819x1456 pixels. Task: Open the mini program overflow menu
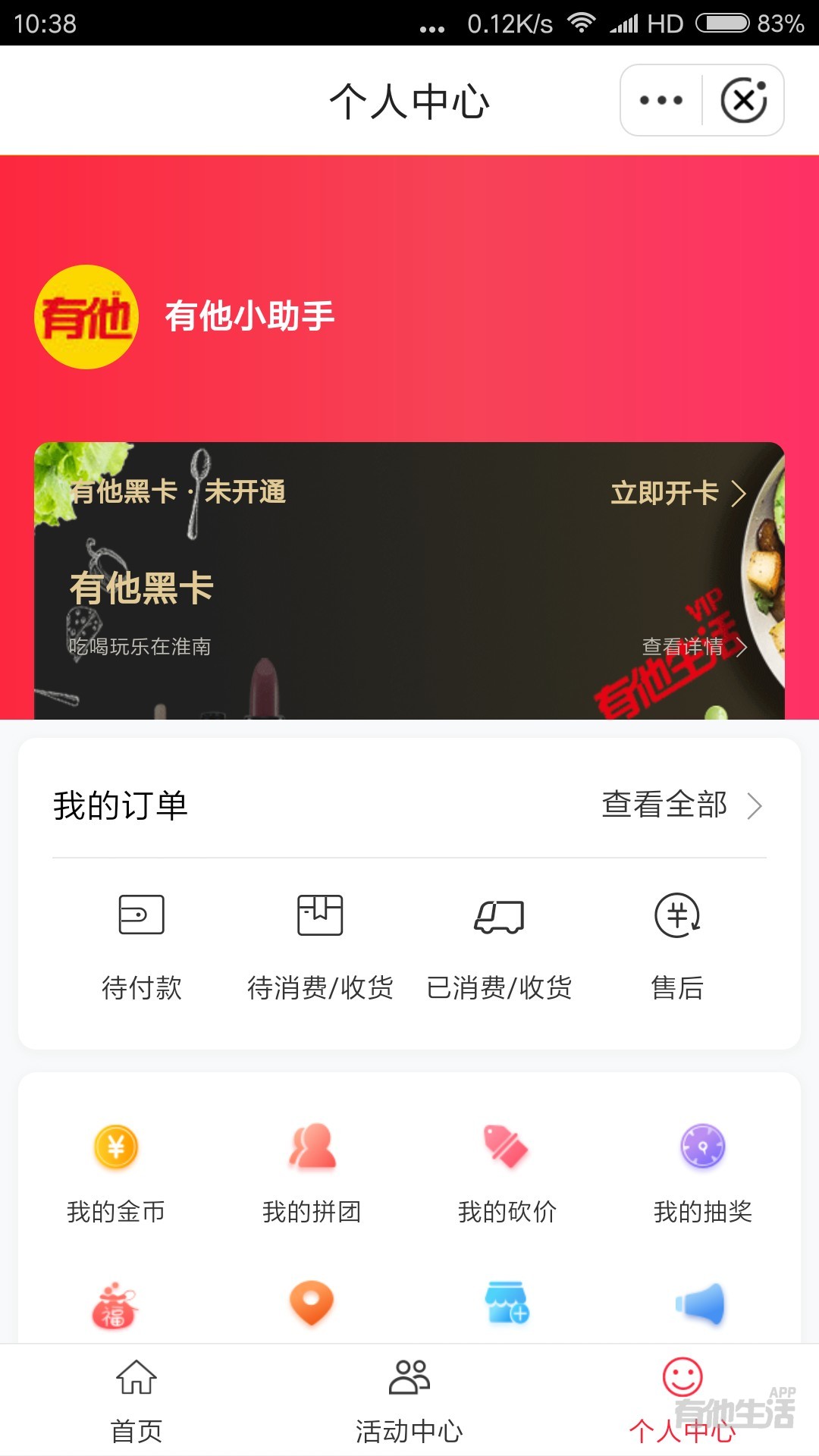[661, 100]
